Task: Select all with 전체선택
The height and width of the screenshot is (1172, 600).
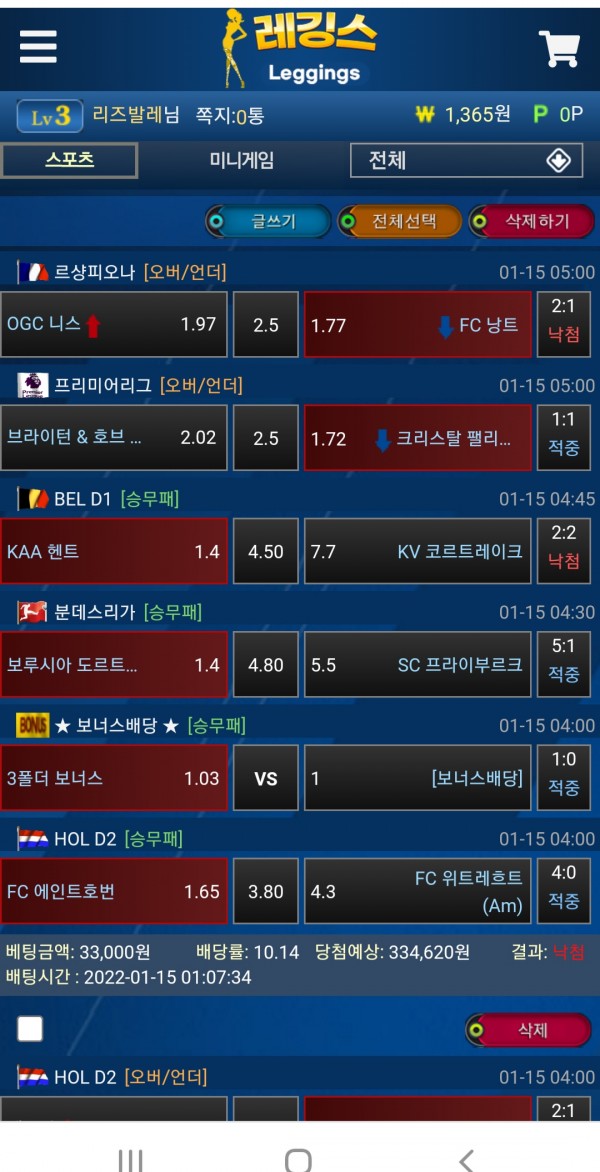Action: 400,221
